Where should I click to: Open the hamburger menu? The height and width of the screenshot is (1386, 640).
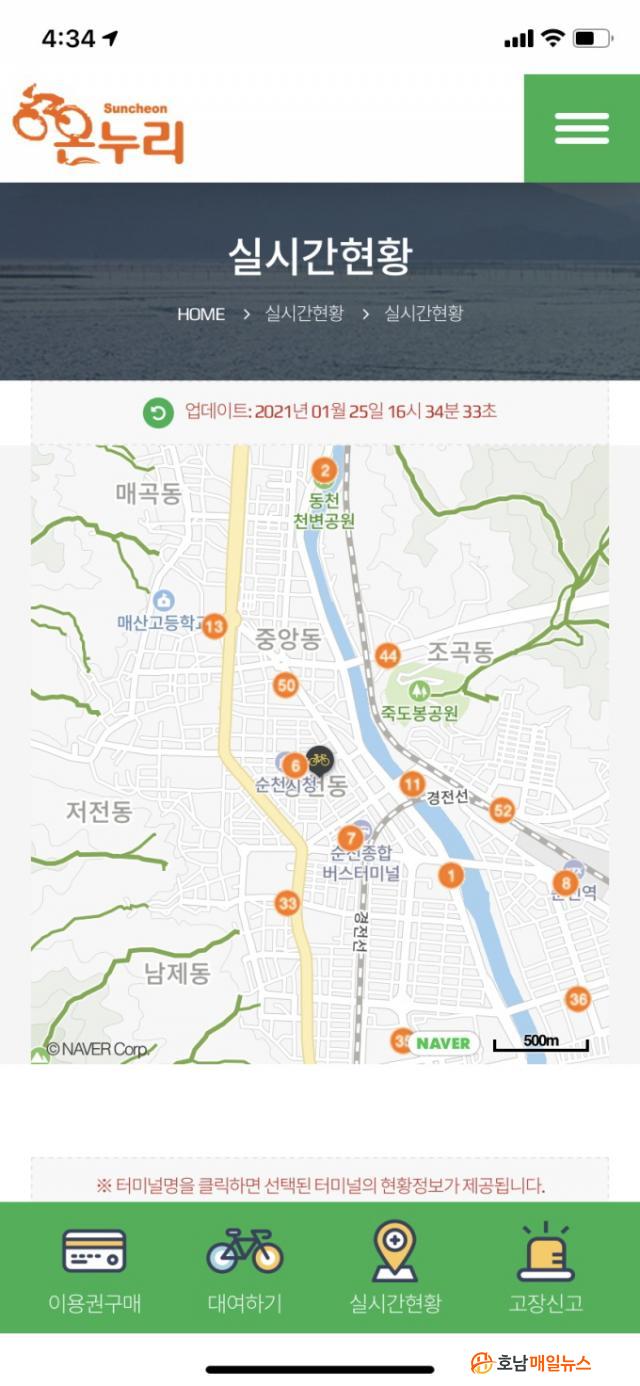coord(581,128)
